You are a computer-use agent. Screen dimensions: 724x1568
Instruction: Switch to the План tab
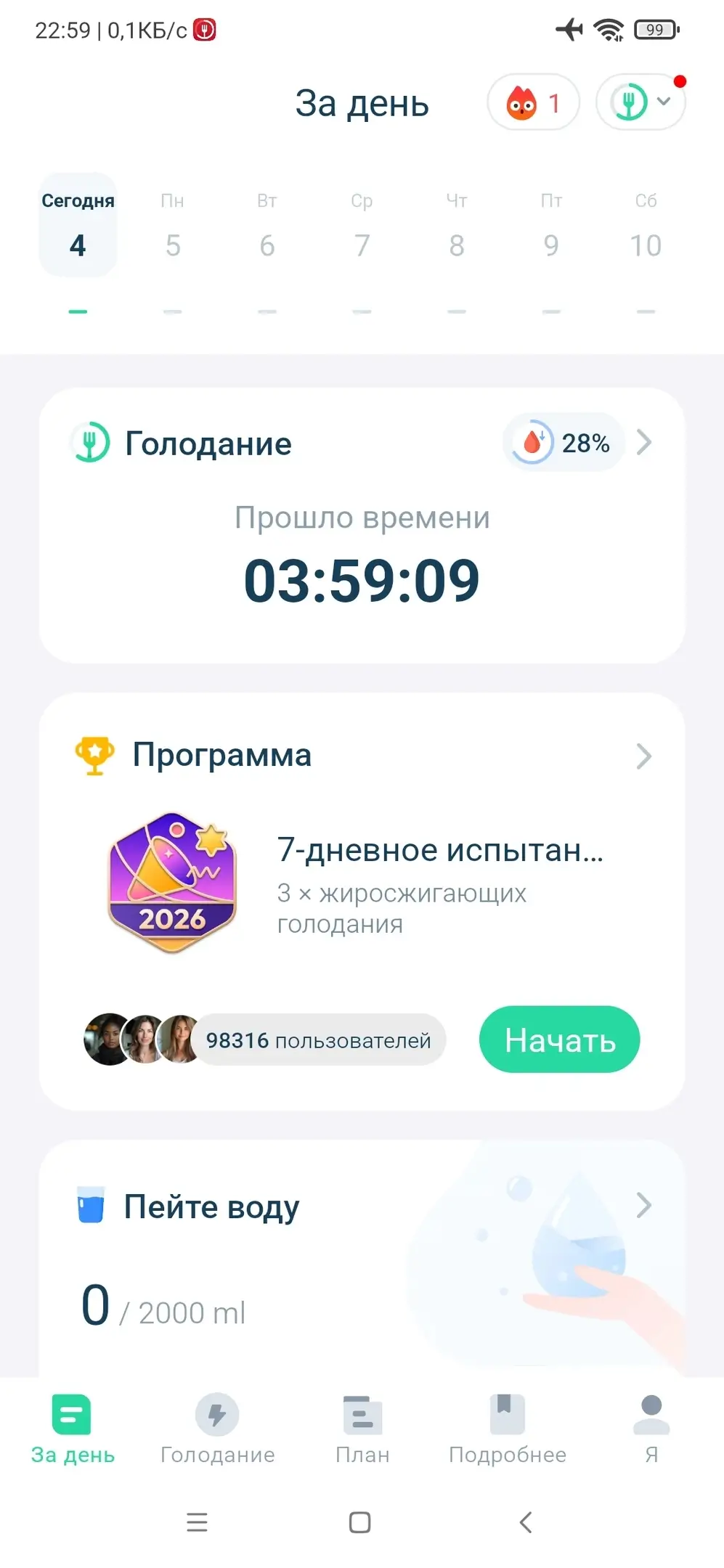click(362, 1429)
